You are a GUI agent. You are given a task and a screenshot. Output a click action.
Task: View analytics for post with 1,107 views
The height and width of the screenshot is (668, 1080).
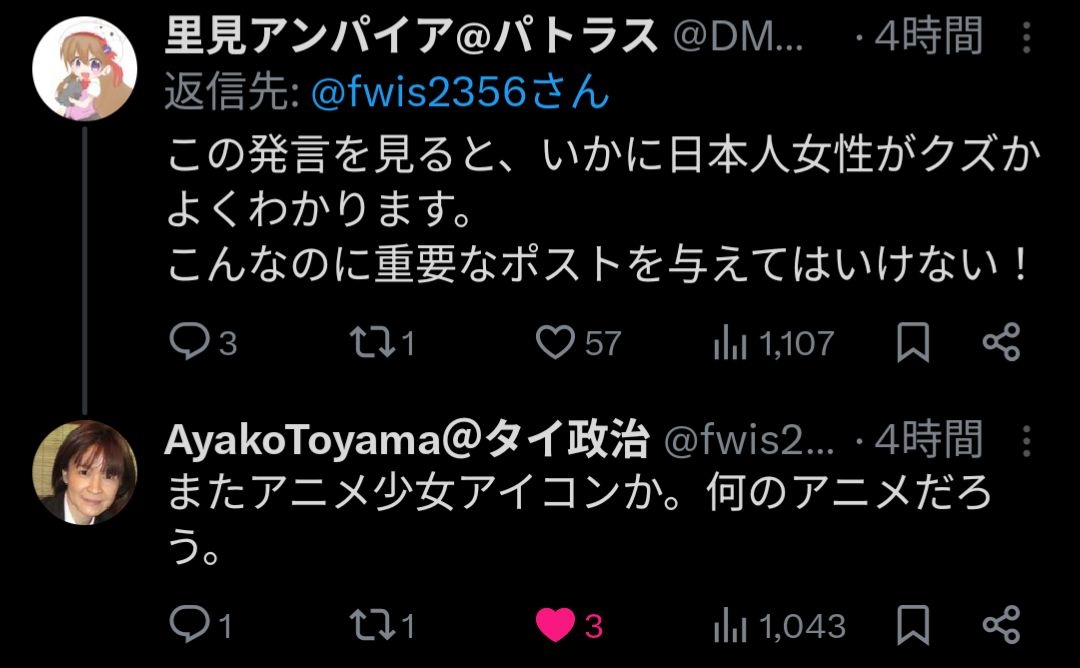point(731,344)
